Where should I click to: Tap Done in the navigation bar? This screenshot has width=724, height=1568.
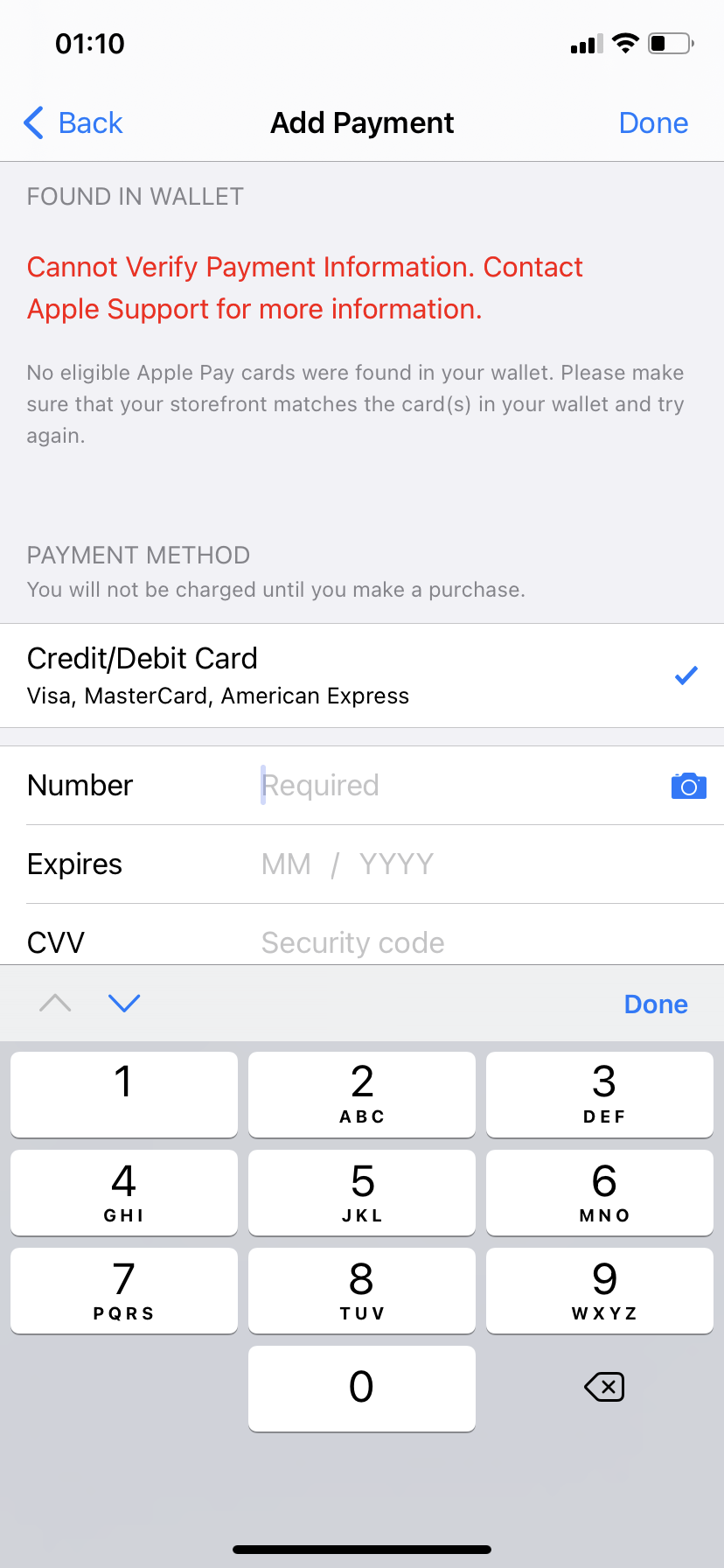pyautogui.click(x=653, y=123)
